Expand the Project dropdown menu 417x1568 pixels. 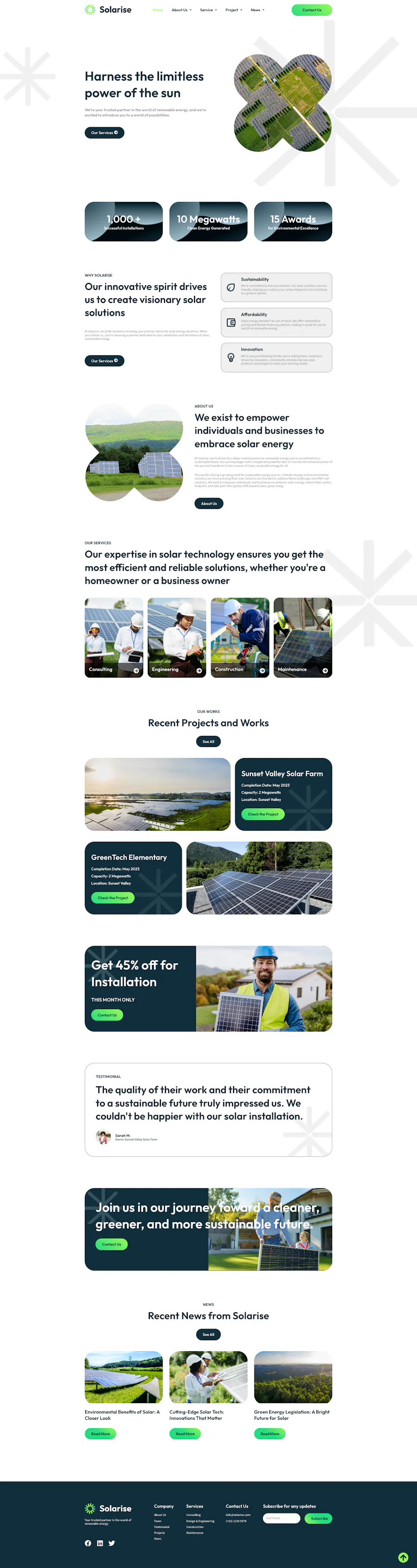point(233,10)
